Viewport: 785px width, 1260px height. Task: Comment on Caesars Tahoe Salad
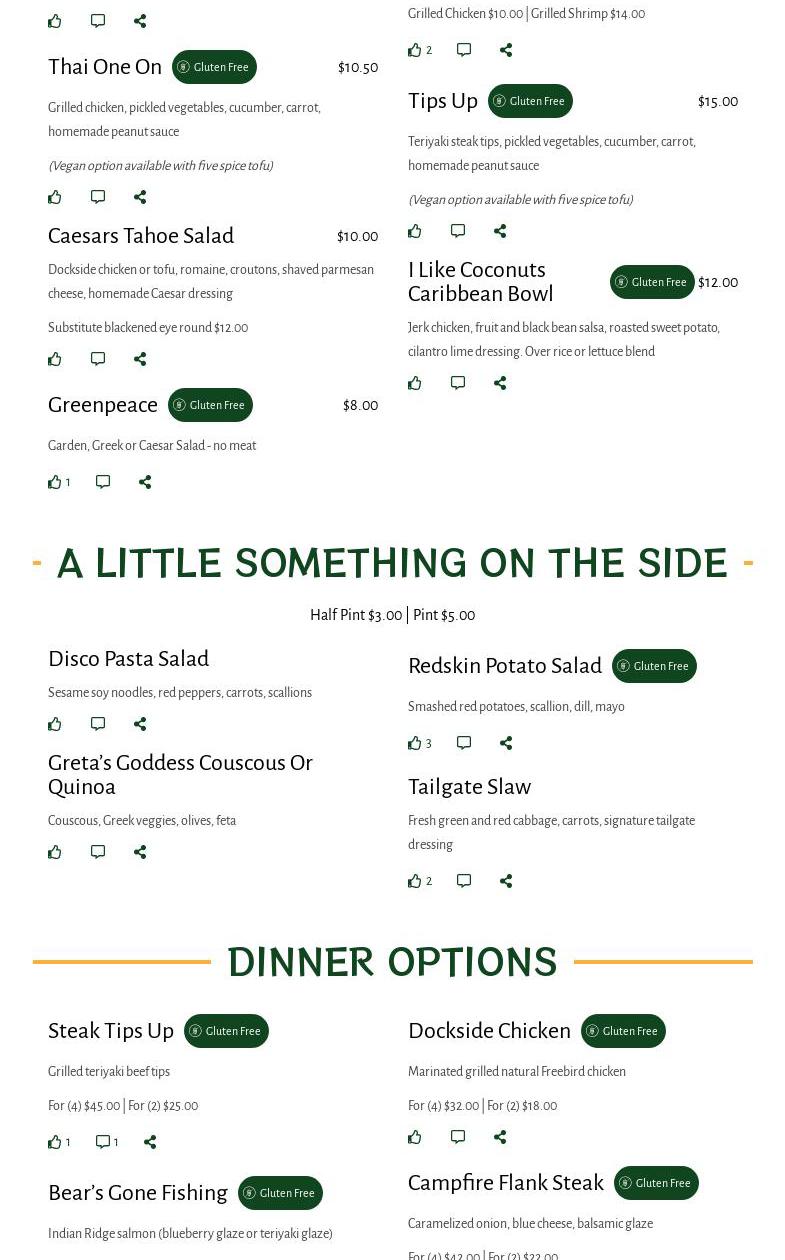(x=97, y=359)
